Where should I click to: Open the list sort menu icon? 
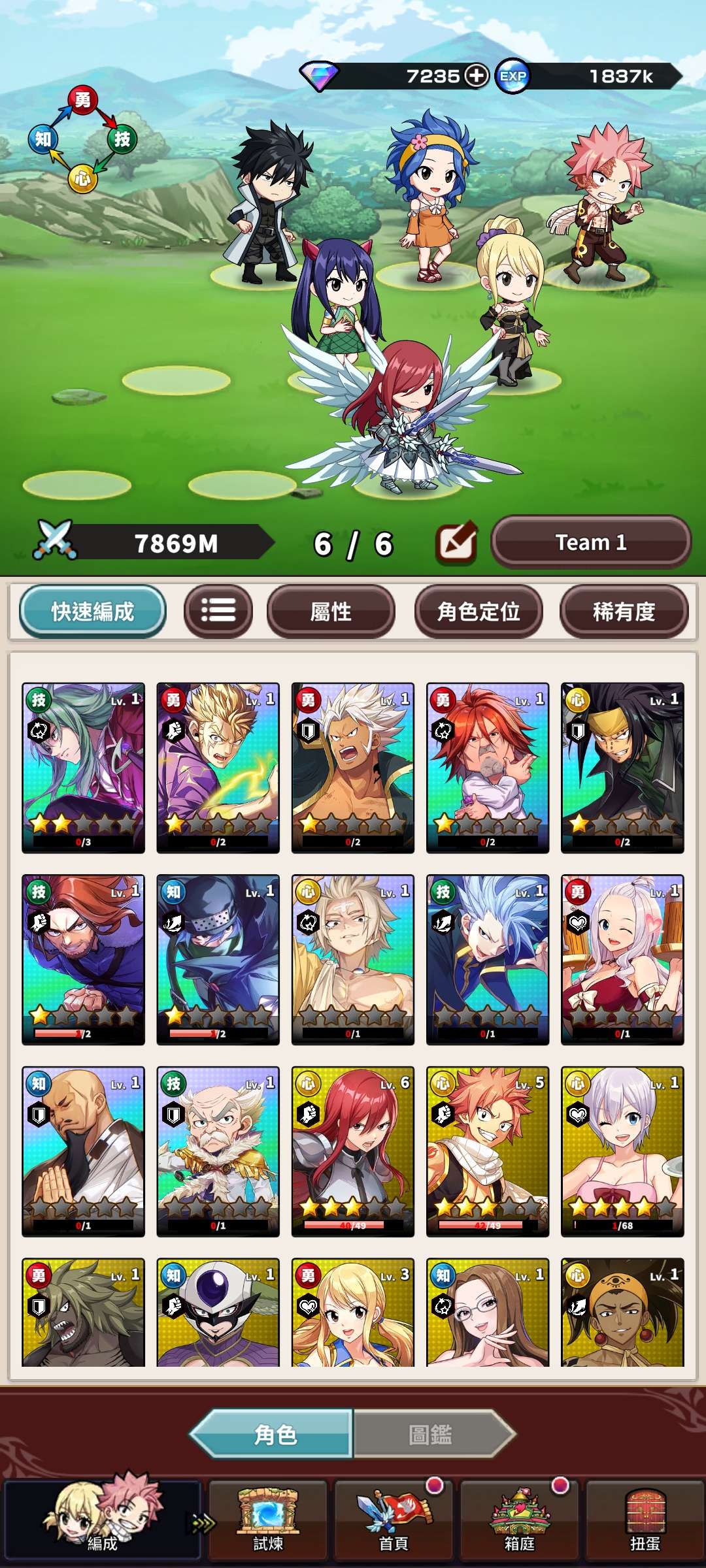[218, 612]
